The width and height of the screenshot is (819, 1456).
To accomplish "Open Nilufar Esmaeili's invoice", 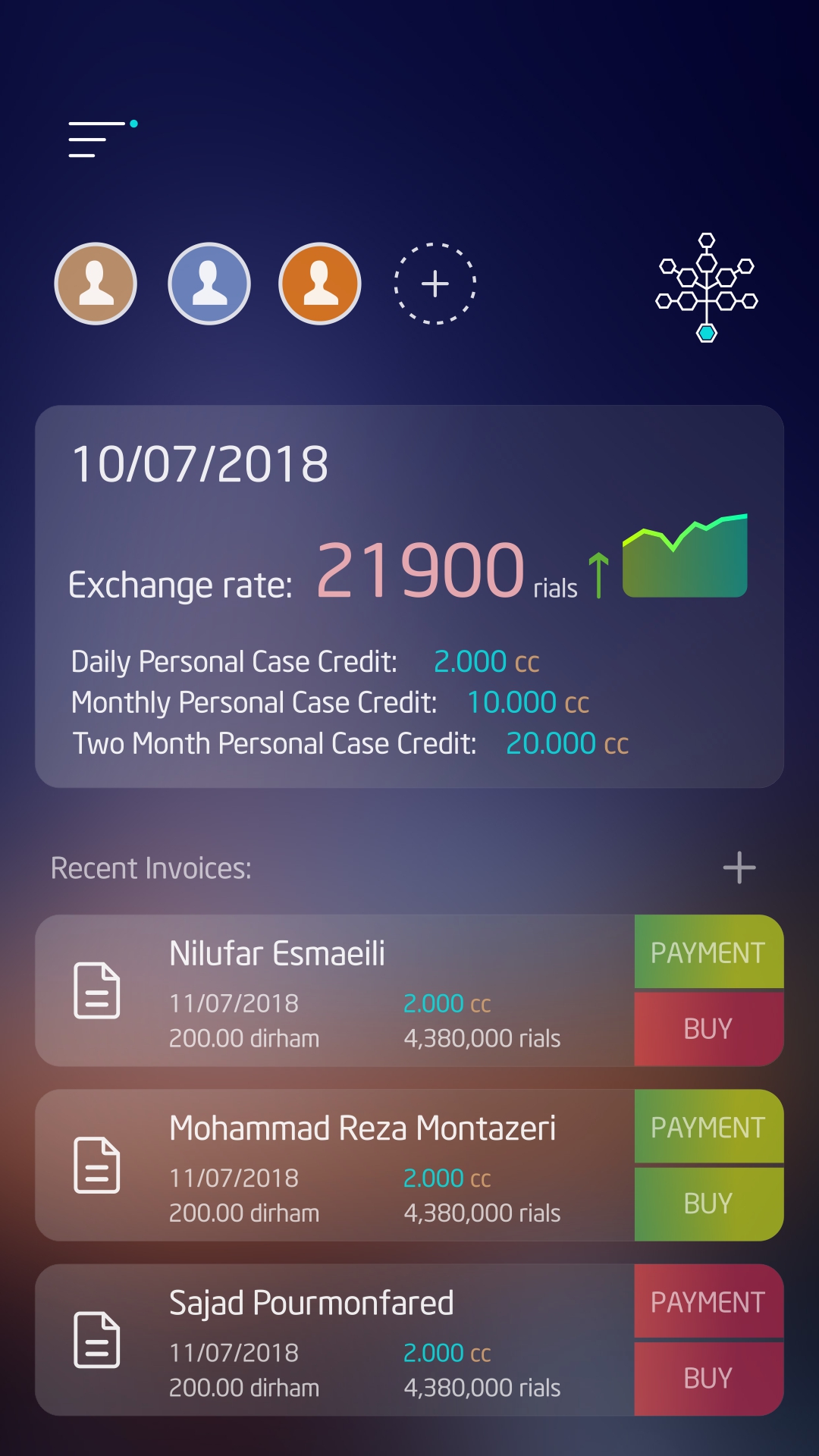I will 334,990.
